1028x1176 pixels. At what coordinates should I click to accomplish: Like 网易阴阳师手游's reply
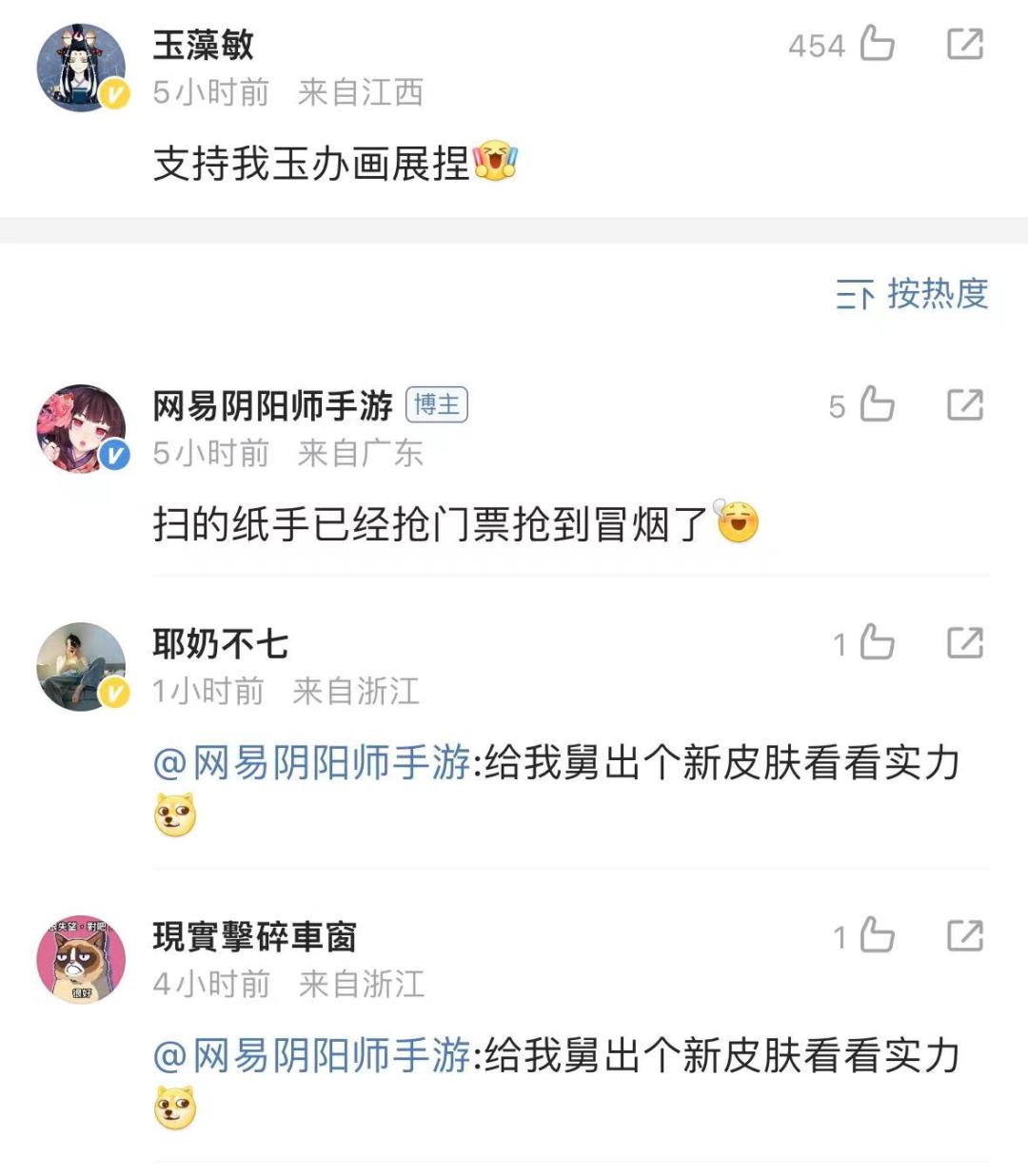click(x=877, y=405)
